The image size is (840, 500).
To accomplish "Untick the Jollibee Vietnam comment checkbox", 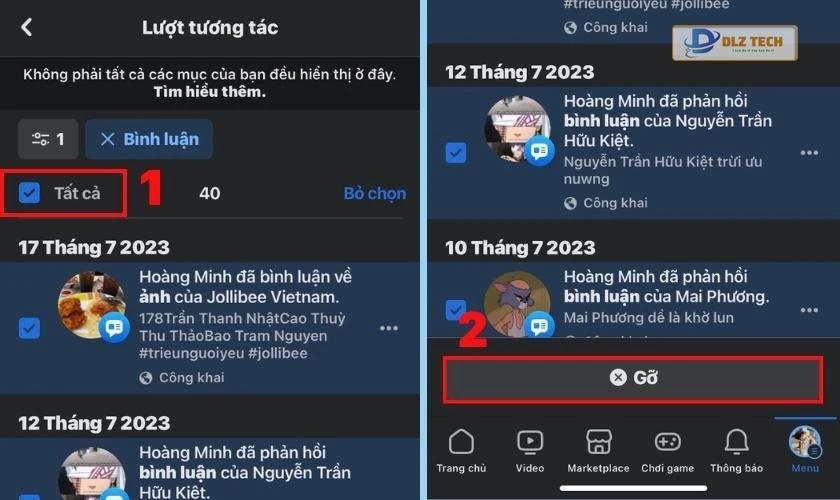I will [x=30, y=327].
